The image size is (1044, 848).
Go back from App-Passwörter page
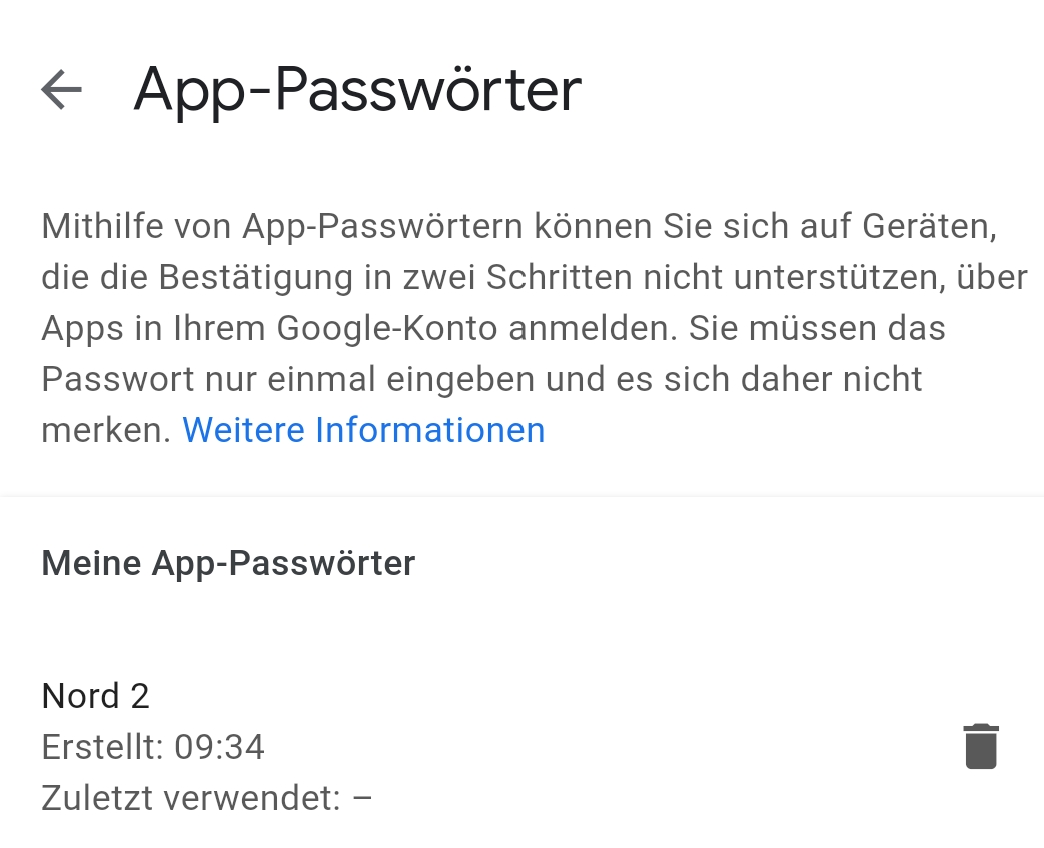[x=61, y=90]
